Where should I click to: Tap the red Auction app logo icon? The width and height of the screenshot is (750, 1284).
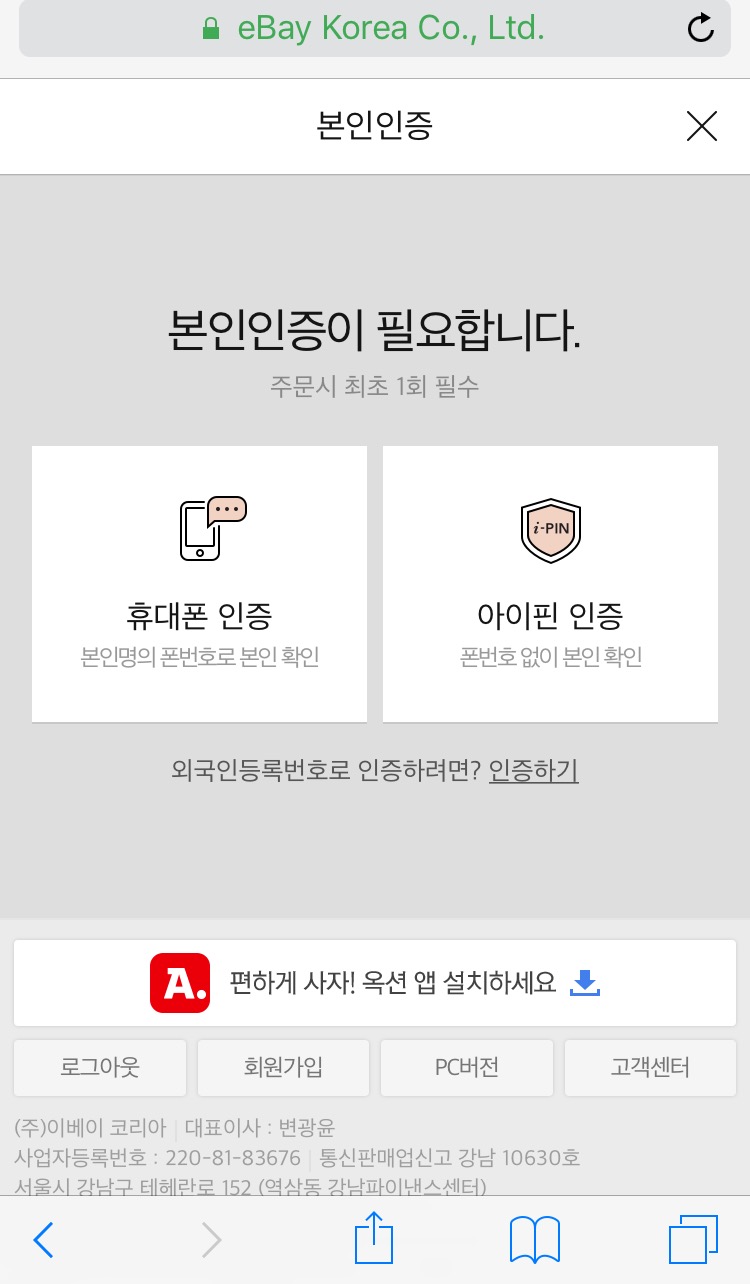pos(179,983)
